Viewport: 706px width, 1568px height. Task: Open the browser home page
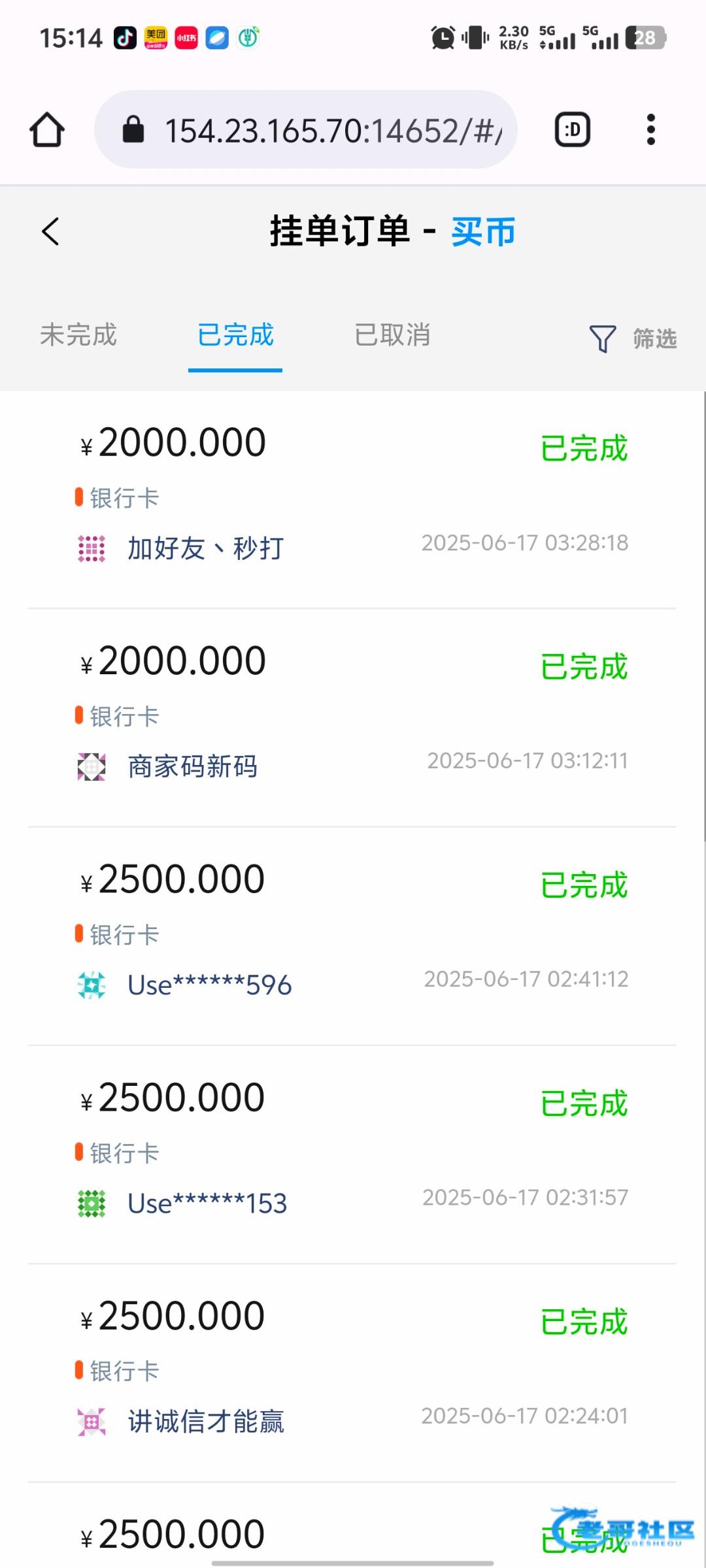[47, 129]
